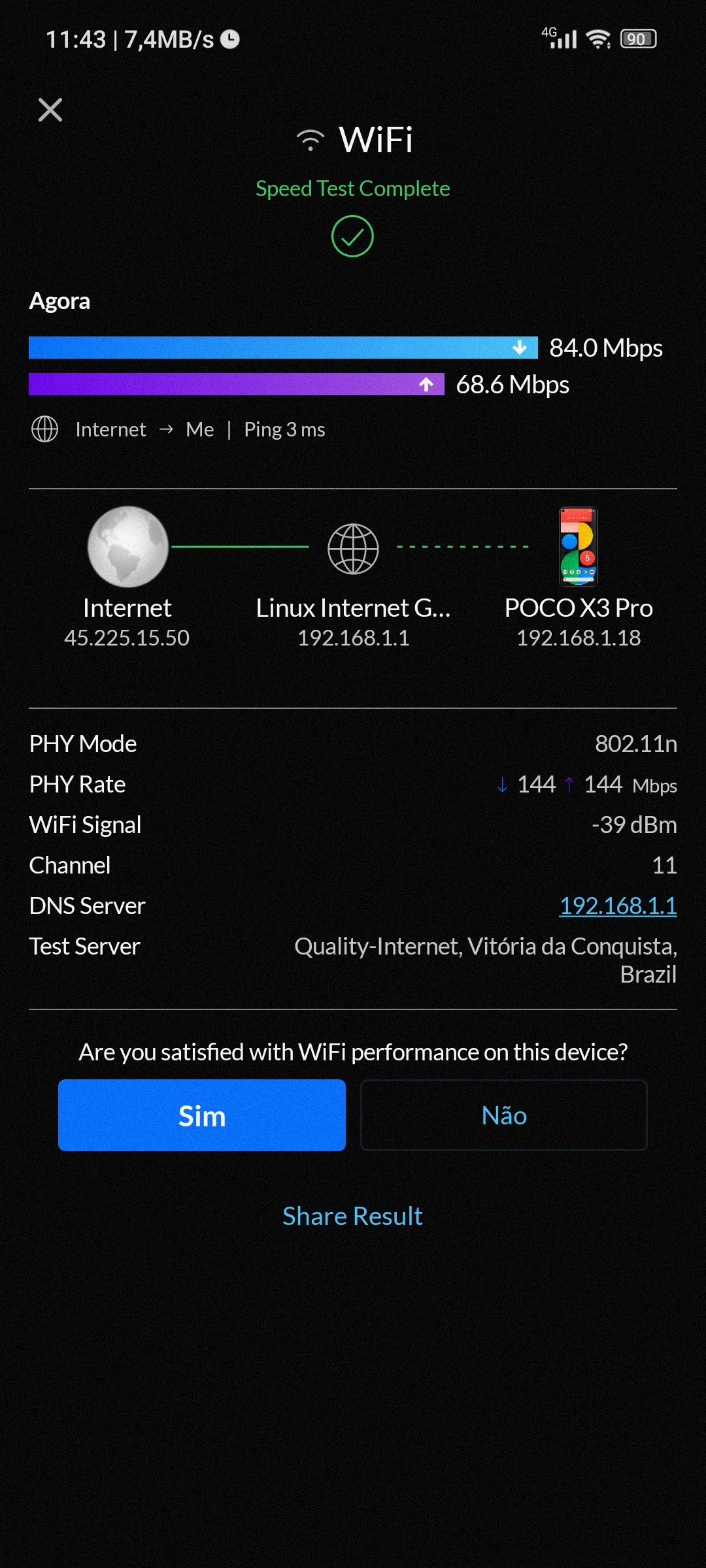Open the DNS server link 192.168.1.1
Image resolution: width=706 pixels, height=1568 pixels.
click(x=618, y=906)
